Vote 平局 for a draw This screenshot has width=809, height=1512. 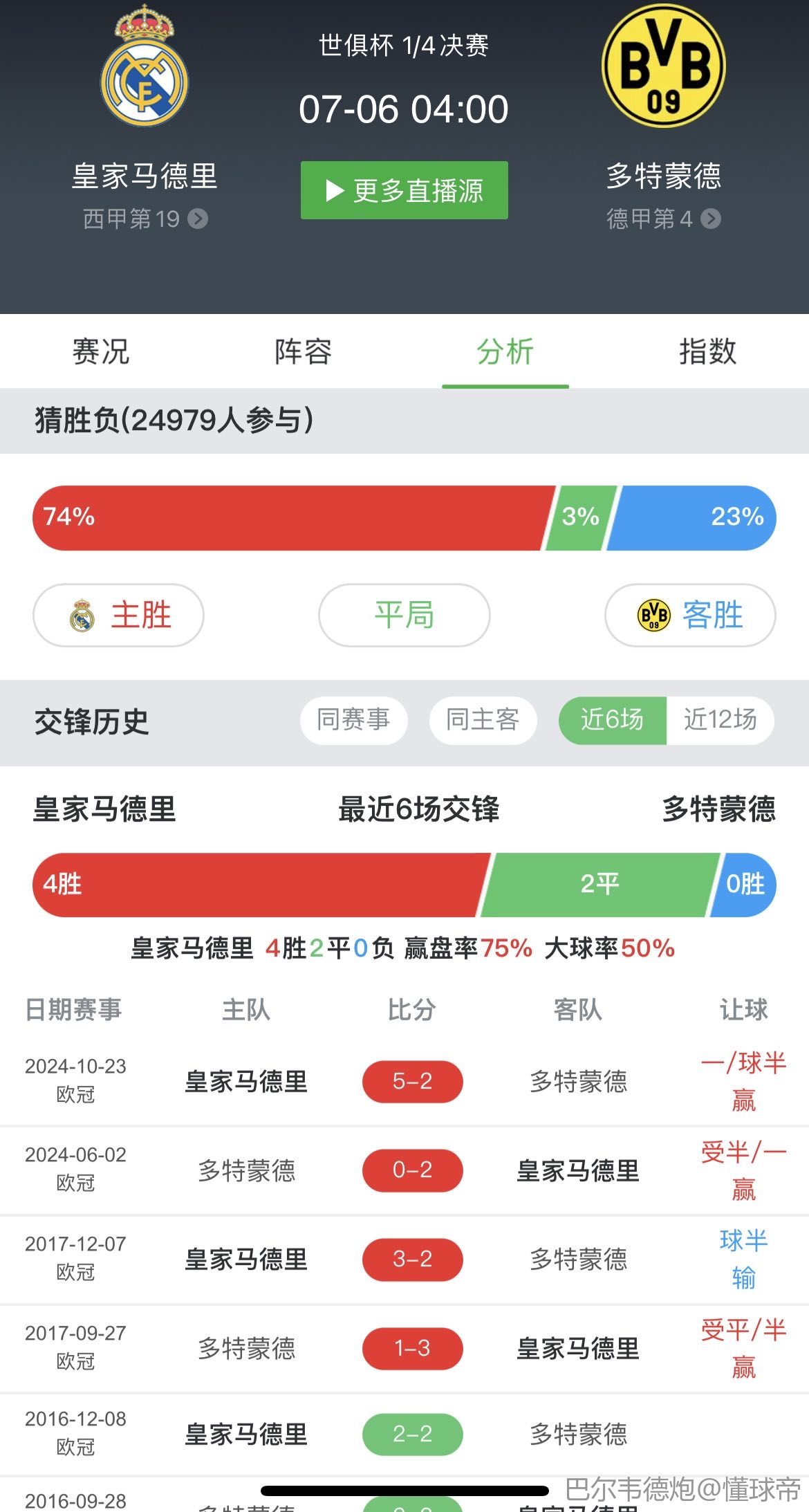click(x=404, y=615)
